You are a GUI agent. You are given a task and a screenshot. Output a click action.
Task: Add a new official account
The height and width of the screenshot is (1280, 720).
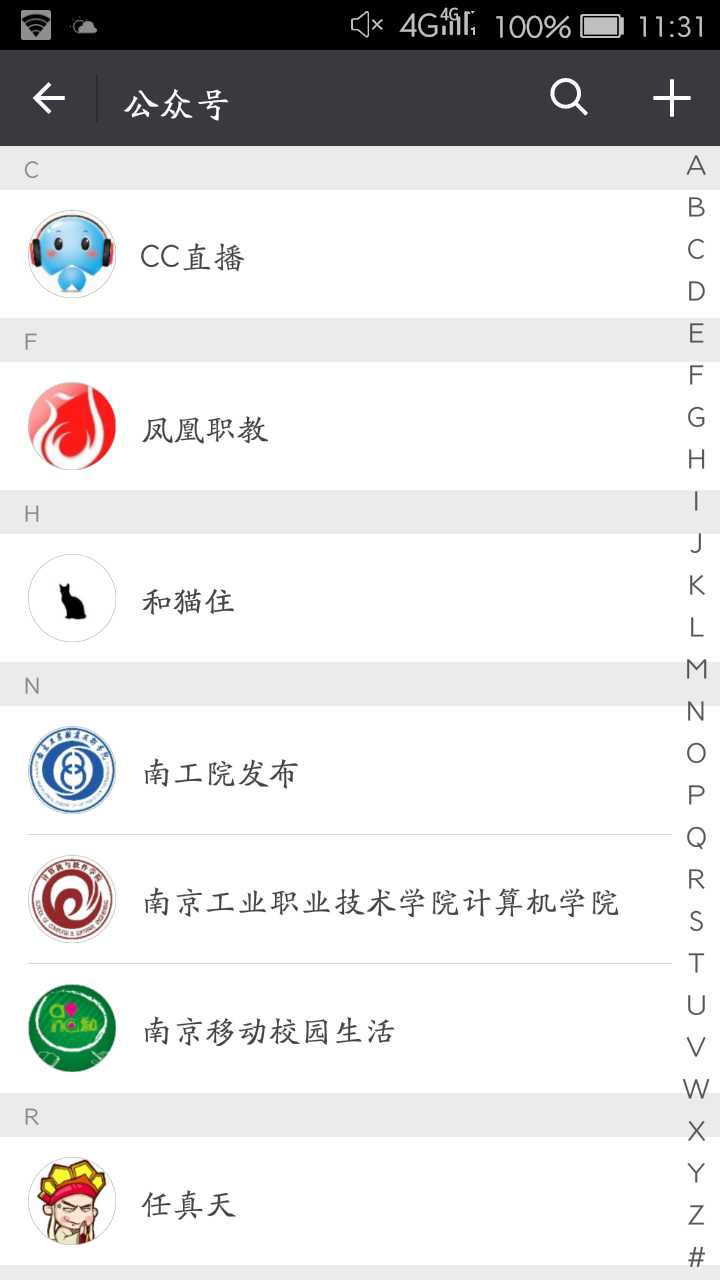coord(672,98)
